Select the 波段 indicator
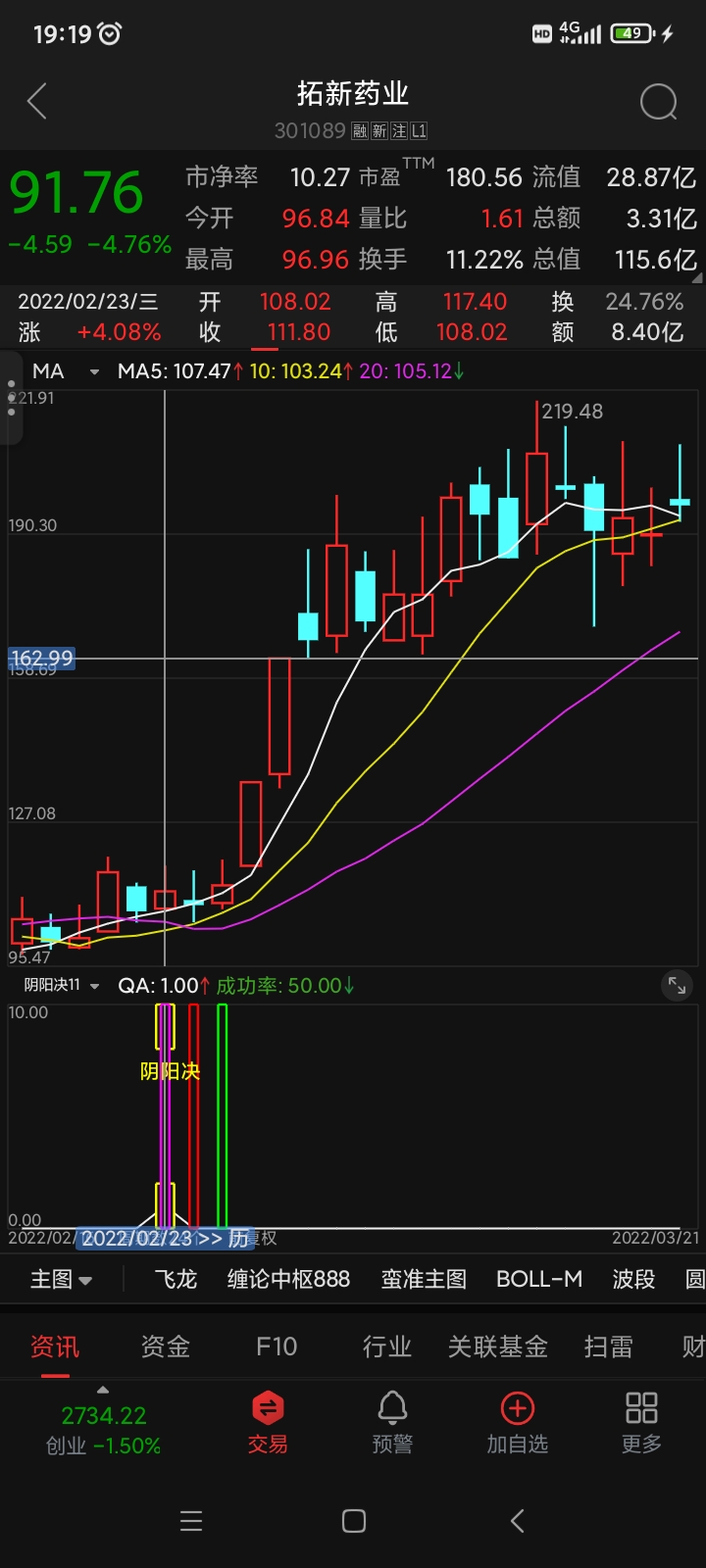Image resolution: width=706 pixels, height=1568 pixels. 633,1279
